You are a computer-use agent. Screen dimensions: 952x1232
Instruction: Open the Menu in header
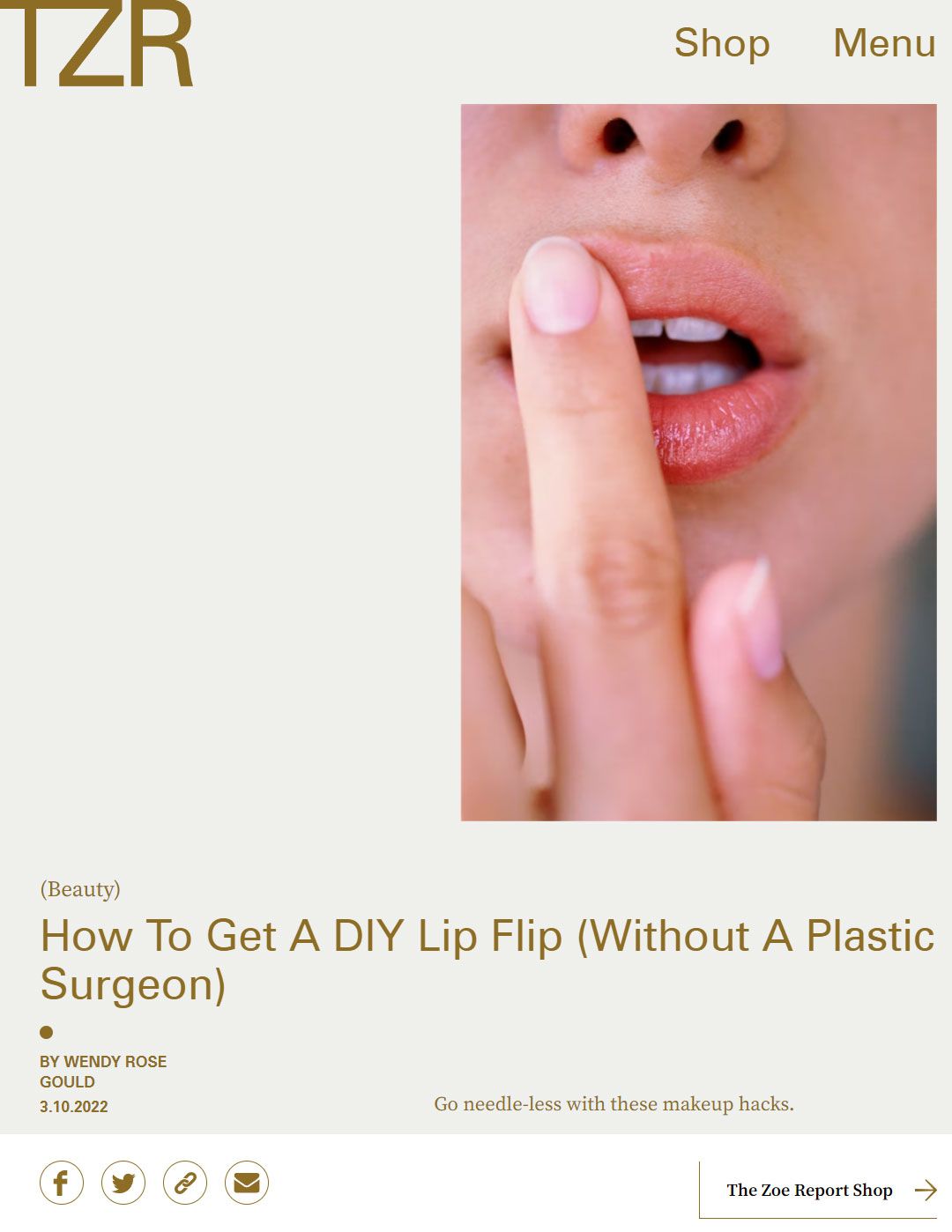tap(884, 43)
